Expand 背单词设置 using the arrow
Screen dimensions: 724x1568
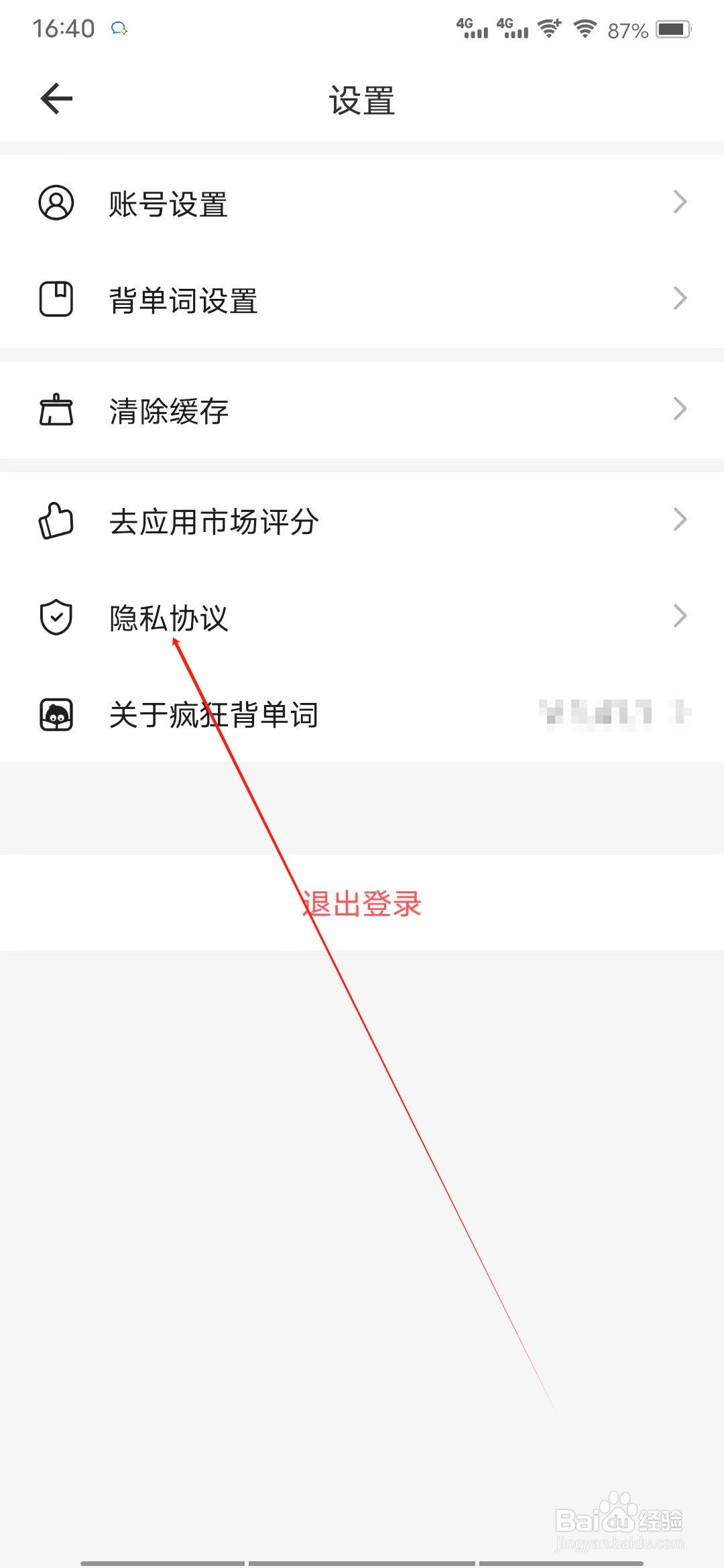pyautogui.click(x=680, y=298)
